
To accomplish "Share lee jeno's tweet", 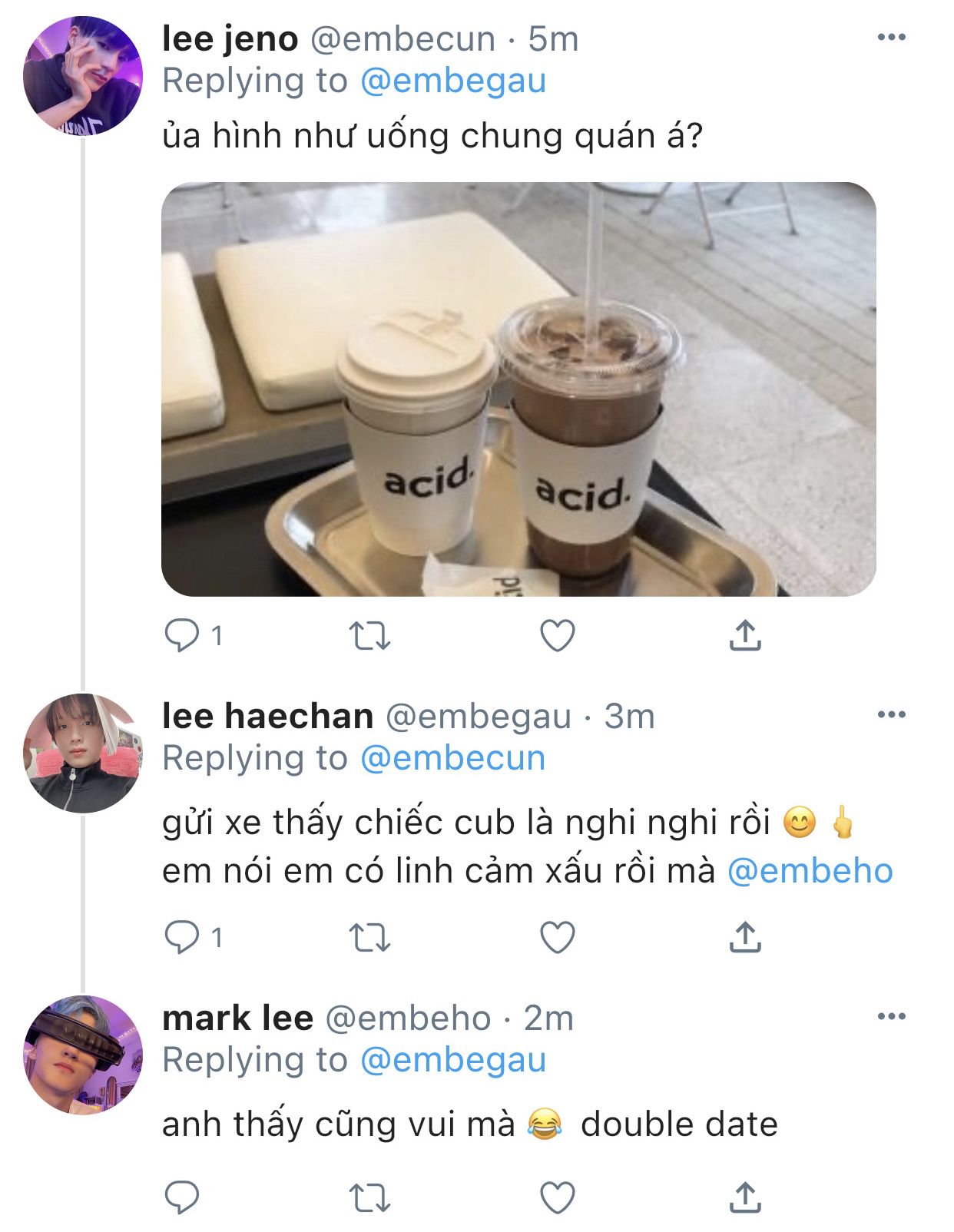I will point(744,636).
